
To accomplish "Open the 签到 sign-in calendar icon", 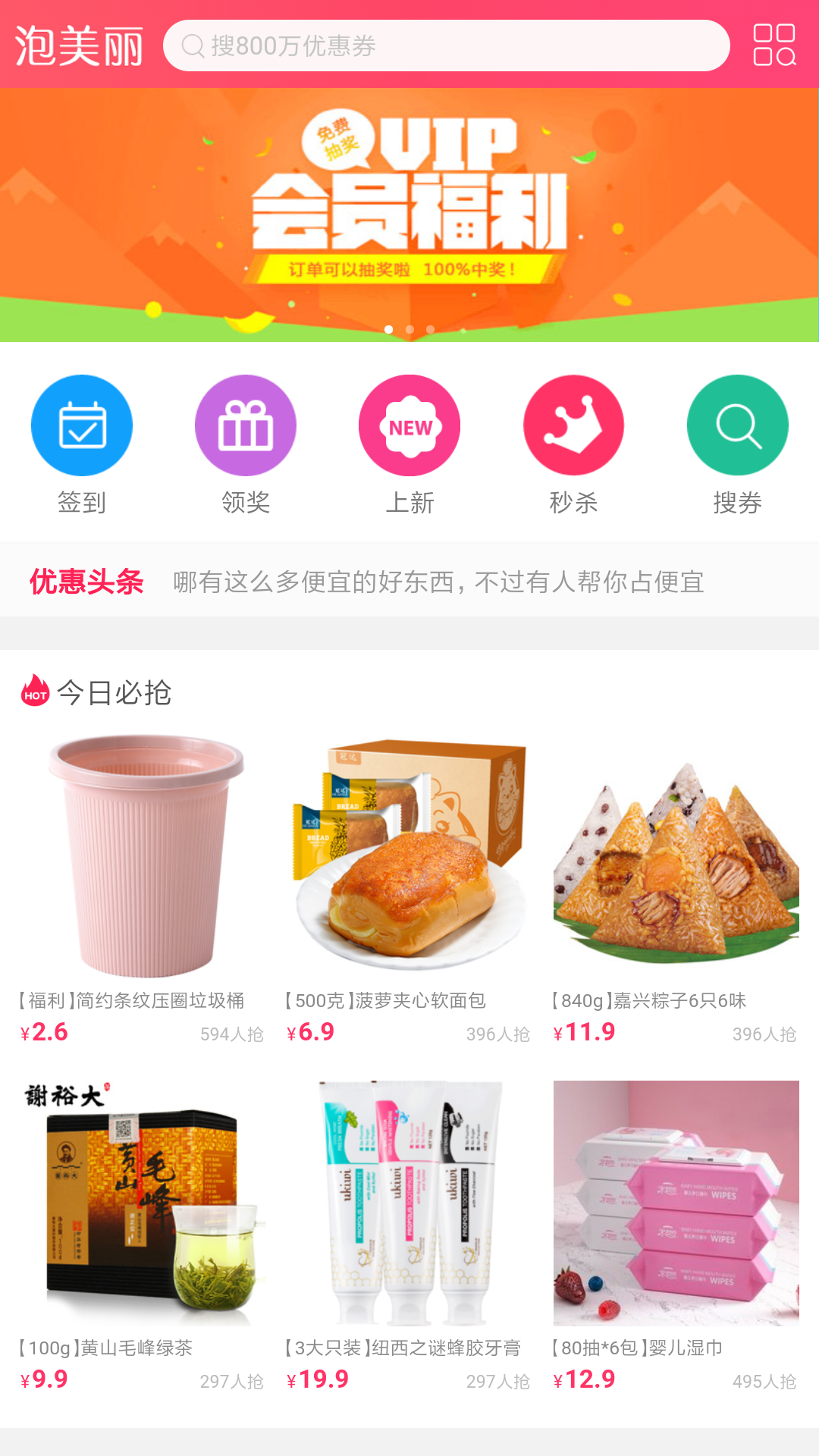I will point(82,425).
